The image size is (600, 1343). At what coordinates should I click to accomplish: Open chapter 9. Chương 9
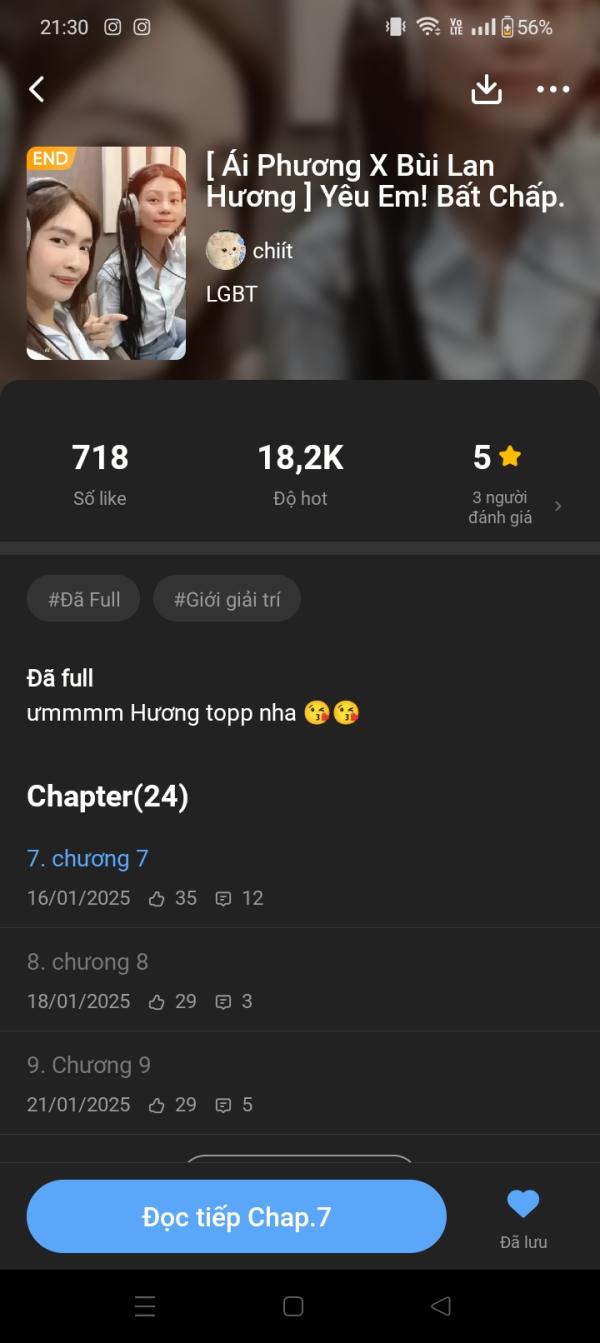(89, 1065)
